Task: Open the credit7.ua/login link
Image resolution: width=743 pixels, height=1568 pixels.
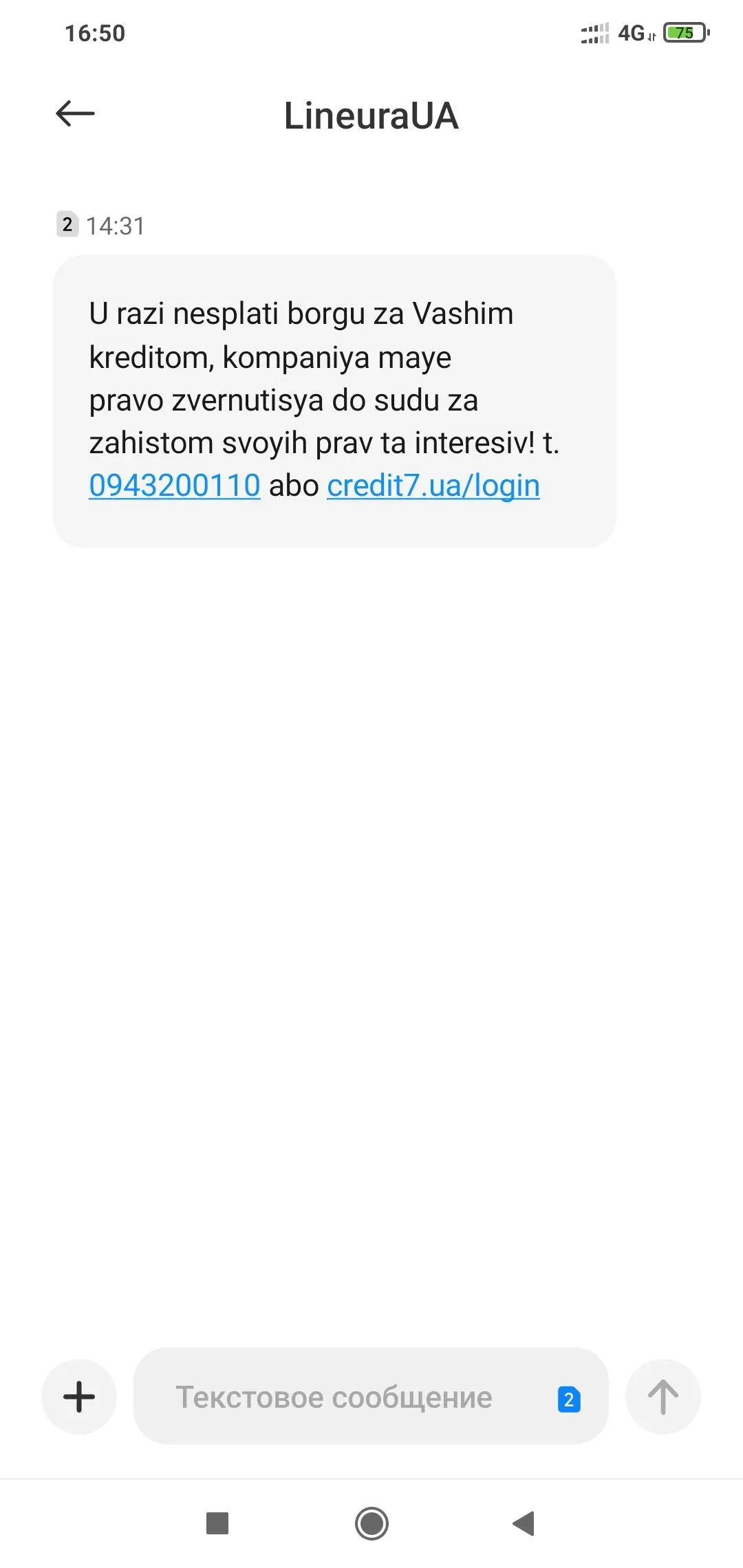Action: coord(433,485)
